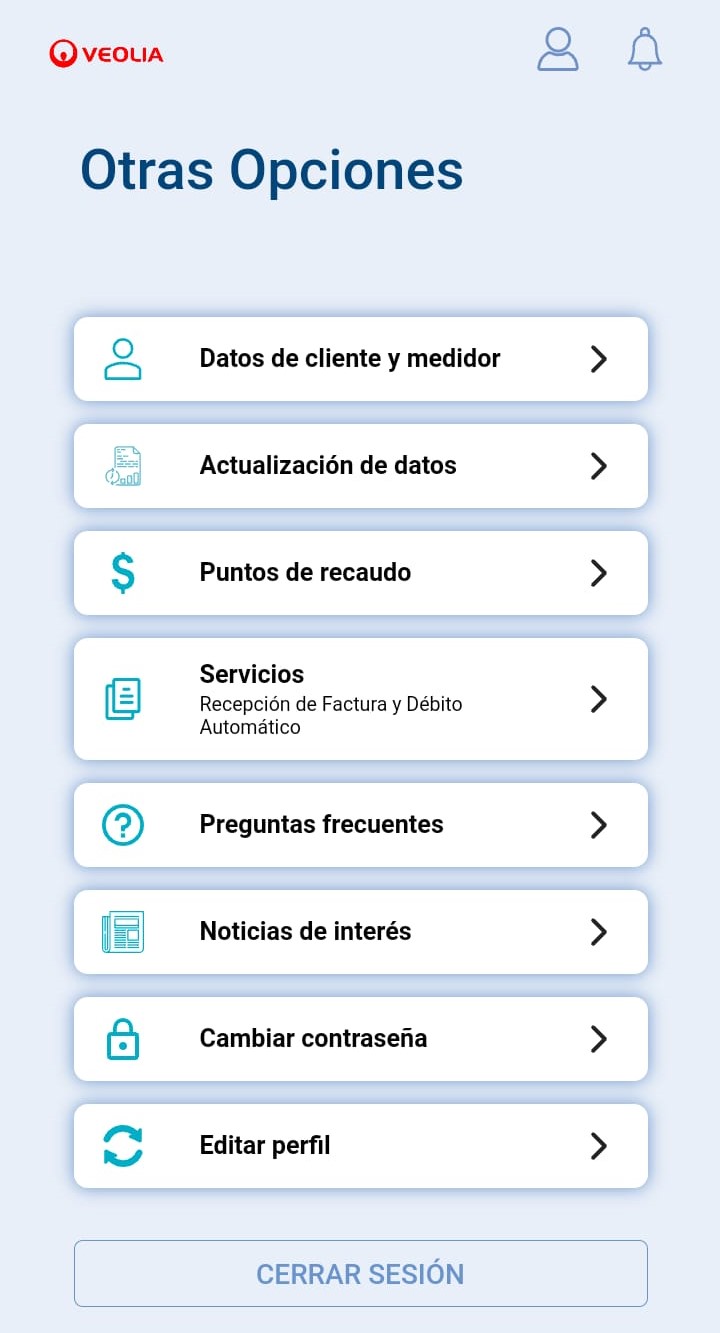Click the Servicios card with Débito Automático subtitle
Screen dimensions: 720x1333
click(x=360, y=699)
